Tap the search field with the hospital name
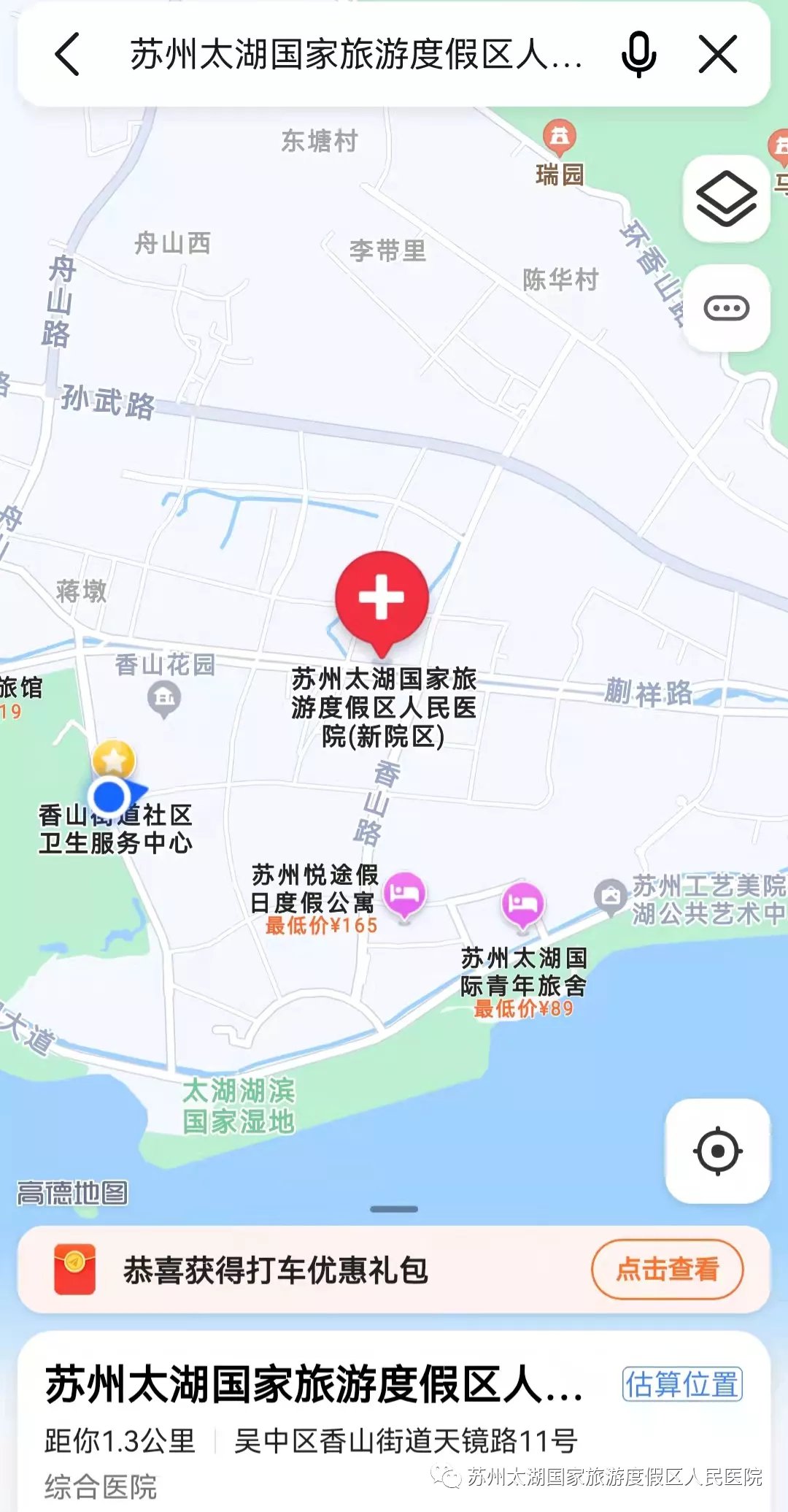788x1512 pixels. point(356,55)
